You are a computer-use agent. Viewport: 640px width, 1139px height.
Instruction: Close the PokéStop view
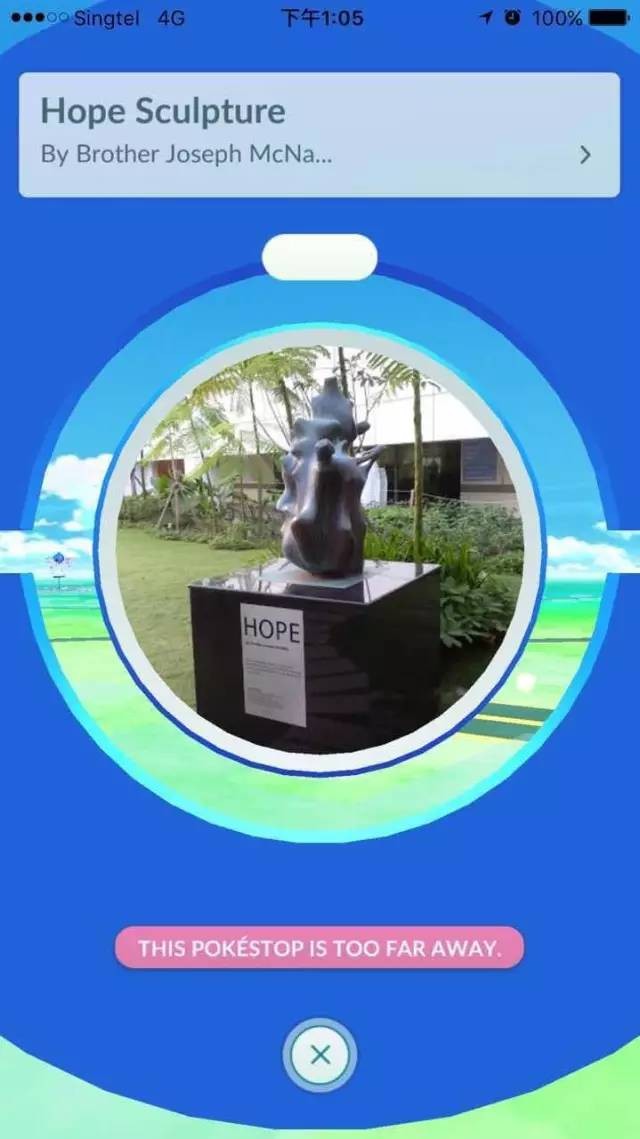click(x=319, y=1055)
